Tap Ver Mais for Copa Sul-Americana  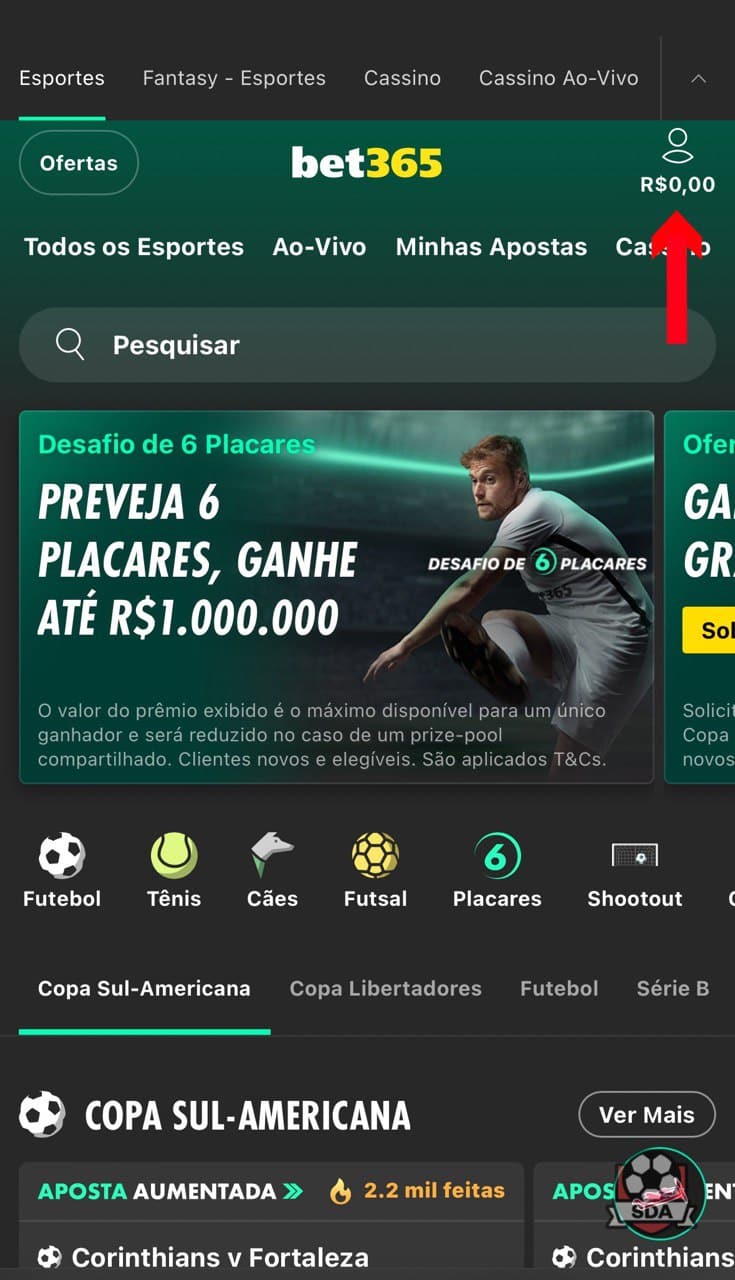pos(646,1115)
